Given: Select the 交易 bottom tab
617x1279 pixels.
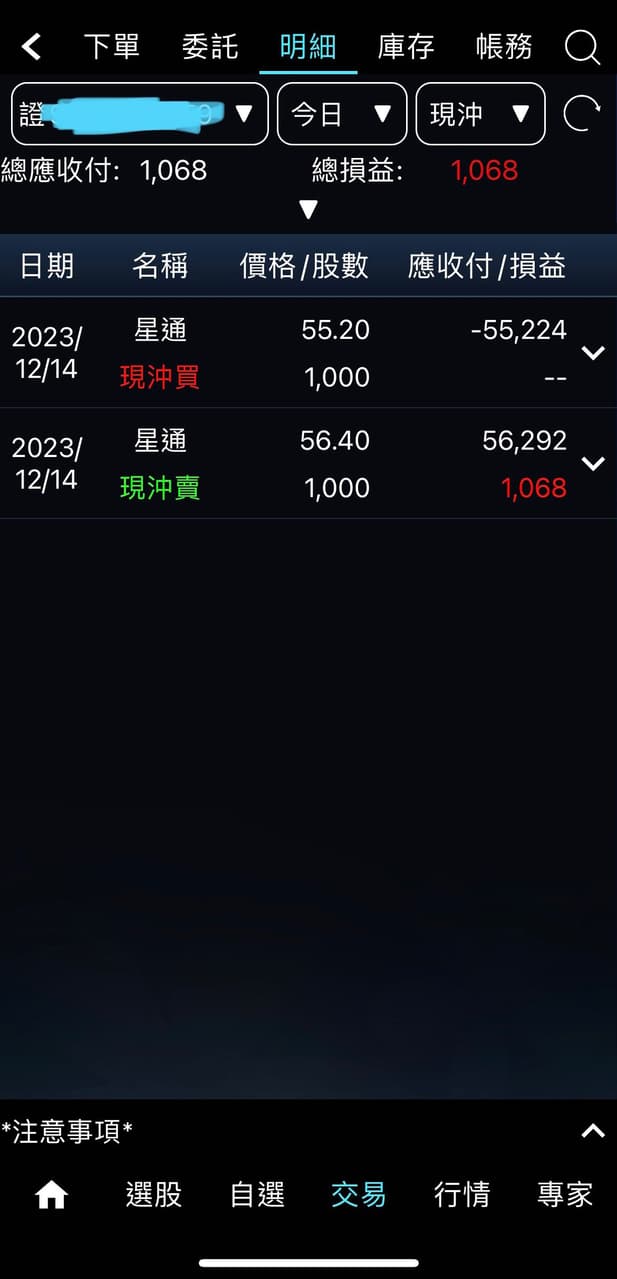Looking at the screenshot, I should (359, 1194).
